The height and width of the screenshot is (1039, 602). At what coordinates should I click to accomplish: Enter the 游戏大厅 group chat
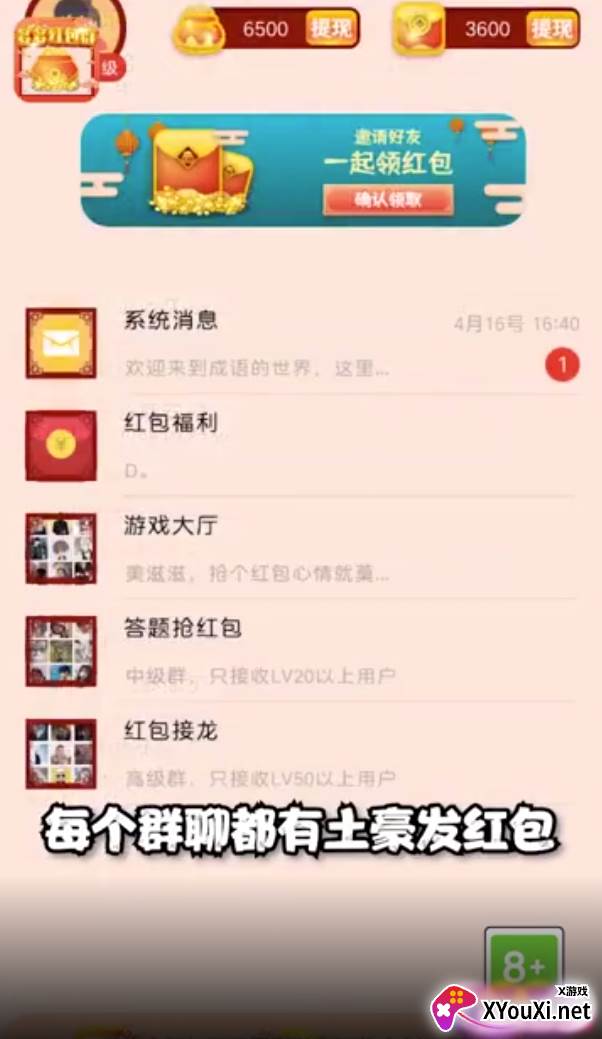pyautogui.click(x=302, y=548)
